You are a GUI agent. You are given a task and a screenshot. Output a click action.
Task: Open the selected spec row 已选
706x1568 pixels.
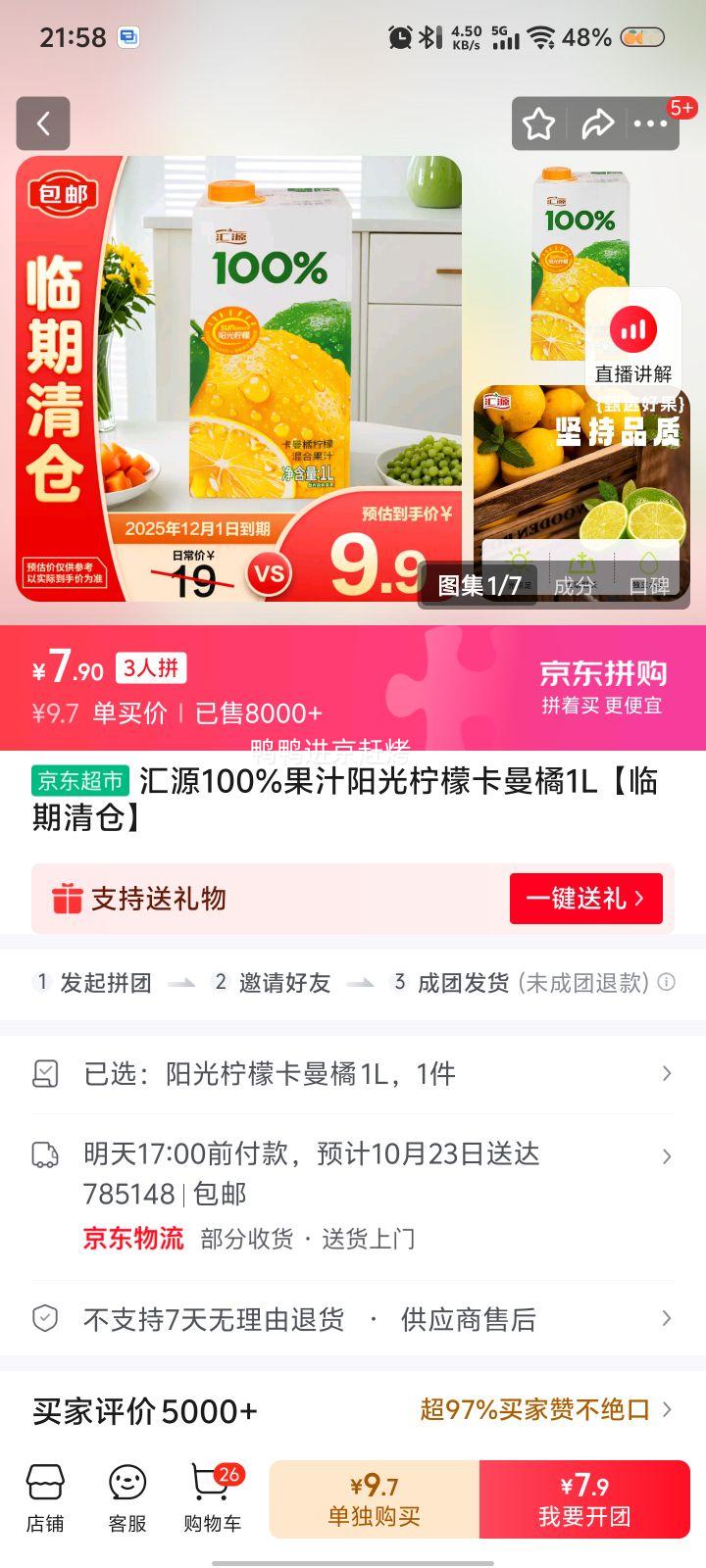[353, 1074]
